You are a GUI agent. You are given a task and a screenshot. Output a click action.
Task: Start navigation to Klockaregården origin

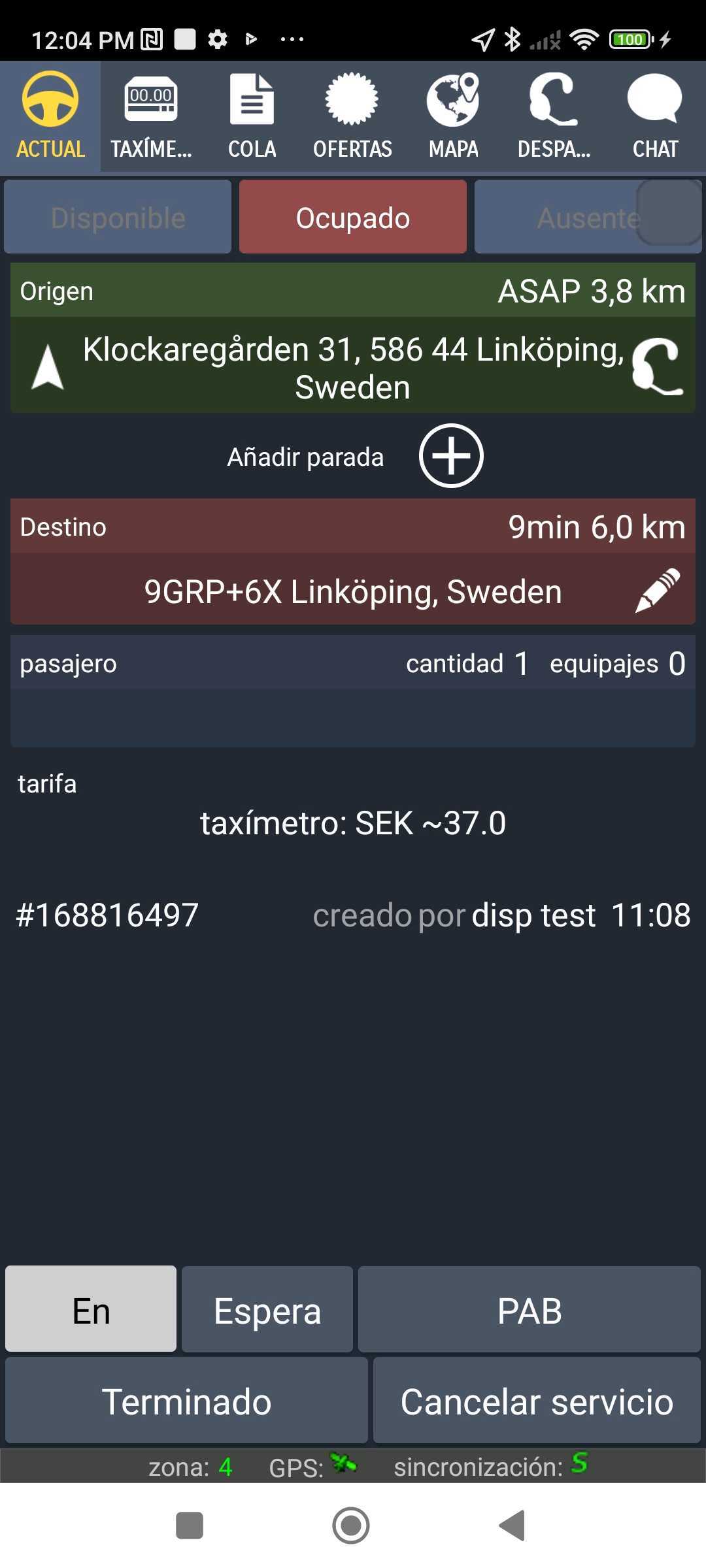(x=48, y=368)
